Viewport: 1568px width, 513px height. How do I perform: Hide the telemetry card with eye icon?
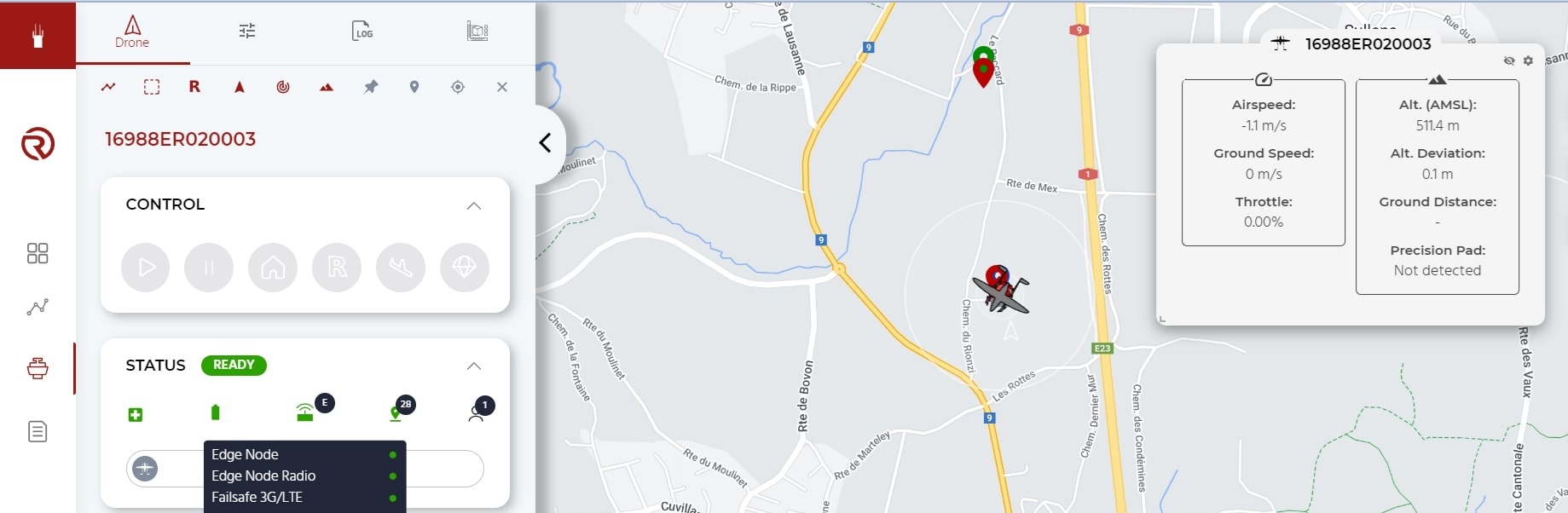click(x=1509, y=61)
